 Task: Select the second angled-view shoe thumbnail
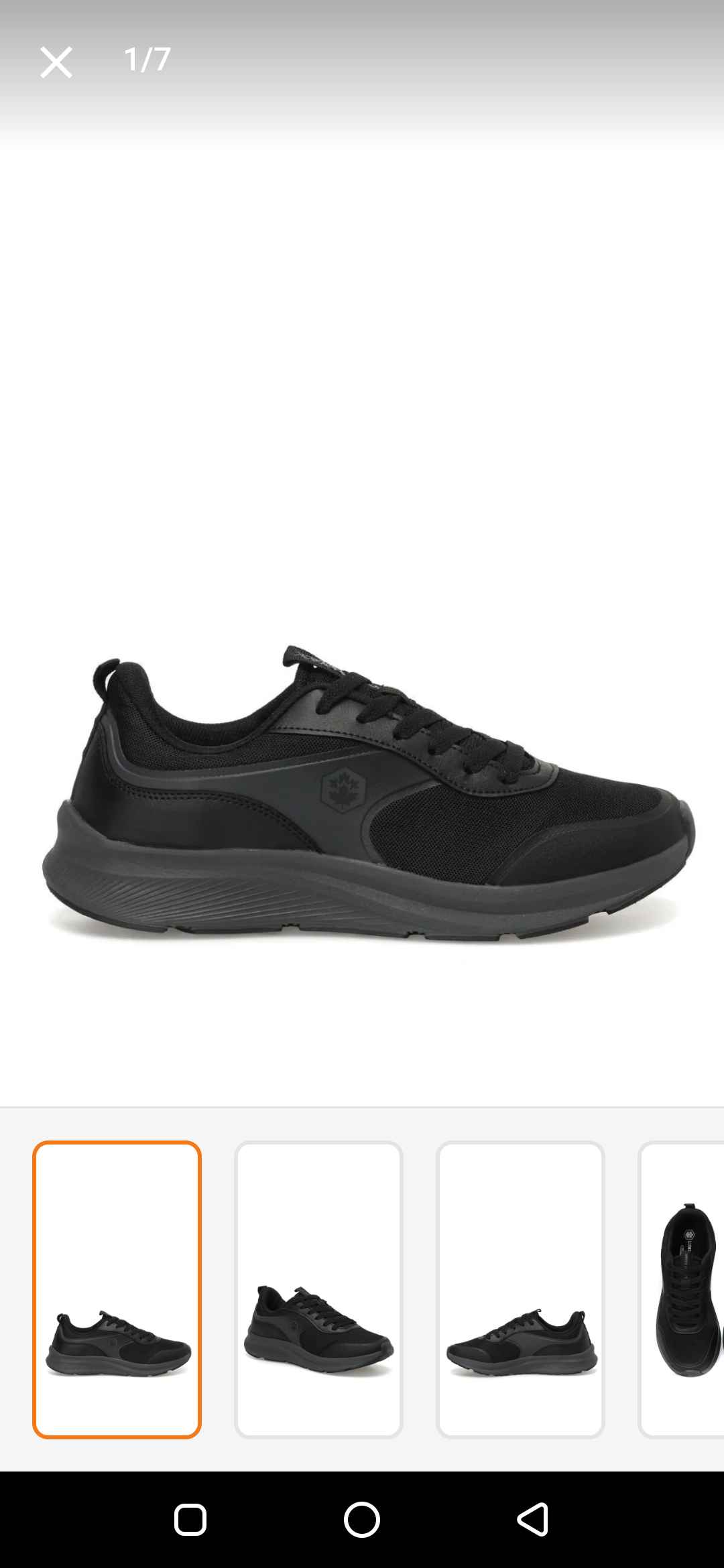(318, 1289)
